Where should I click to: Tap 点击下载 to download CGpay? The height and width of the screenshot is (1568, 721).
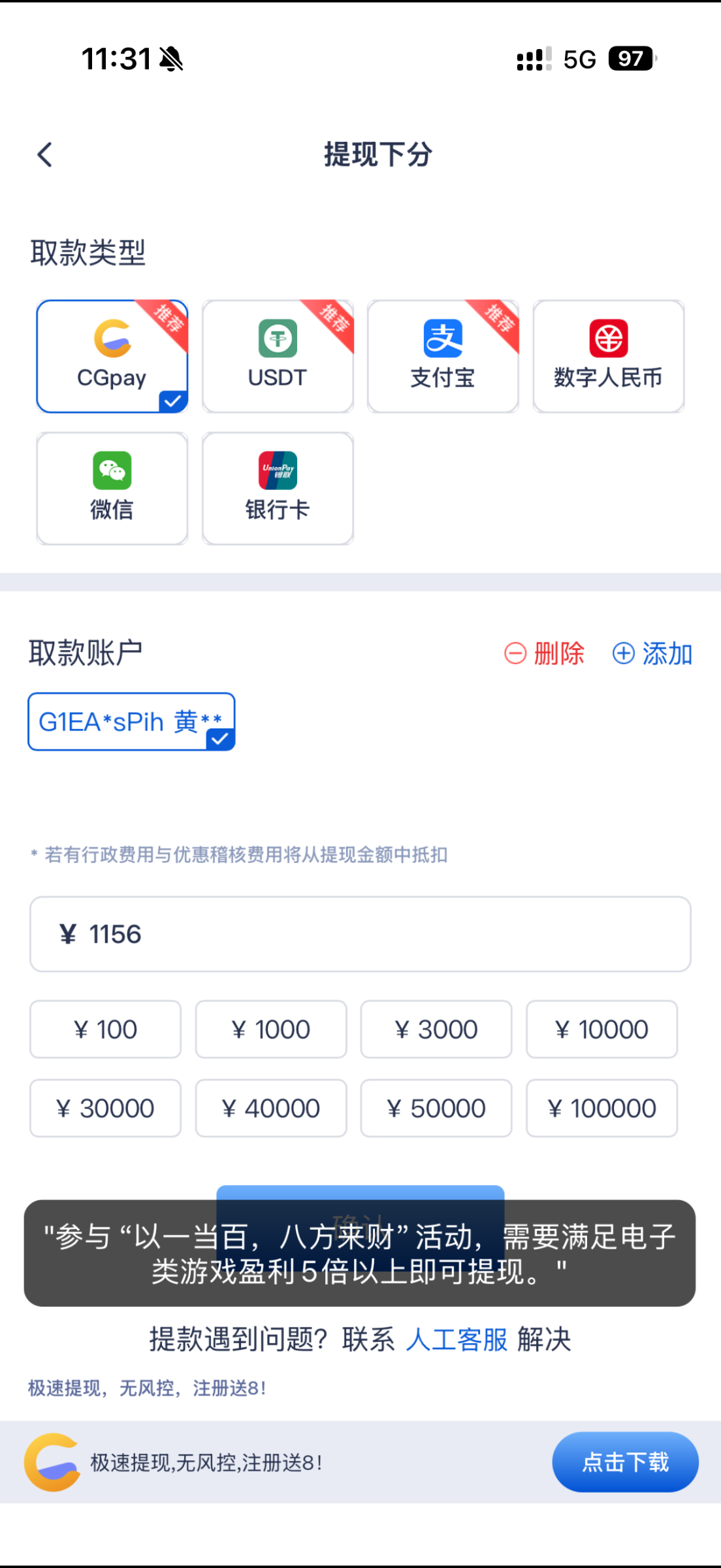coord(625,1462)
